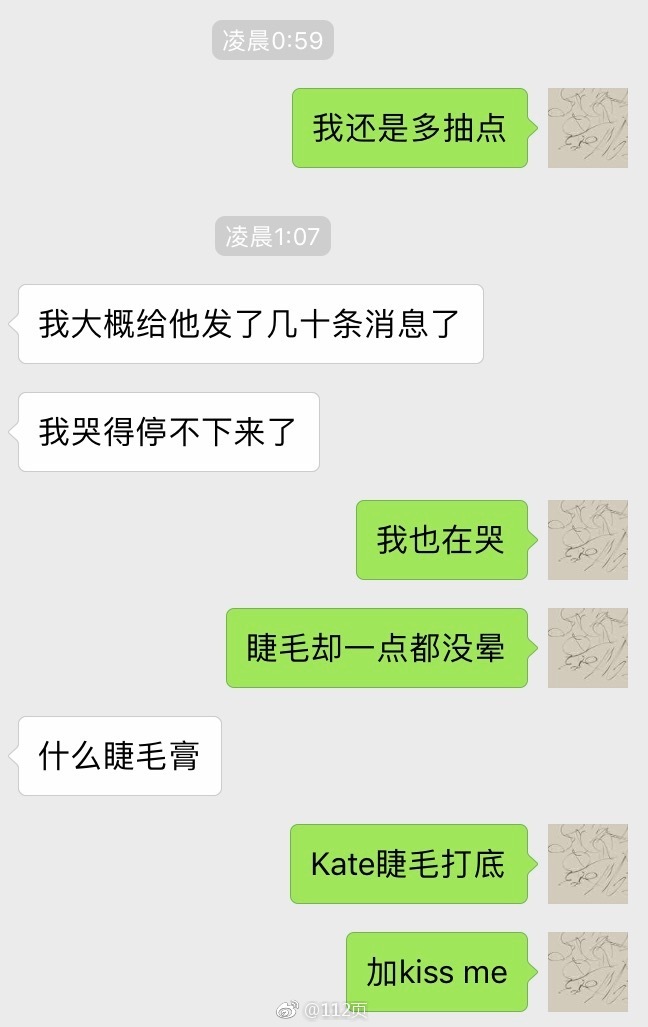Tap the avatar beside '加kiss me'

[588, 972]
